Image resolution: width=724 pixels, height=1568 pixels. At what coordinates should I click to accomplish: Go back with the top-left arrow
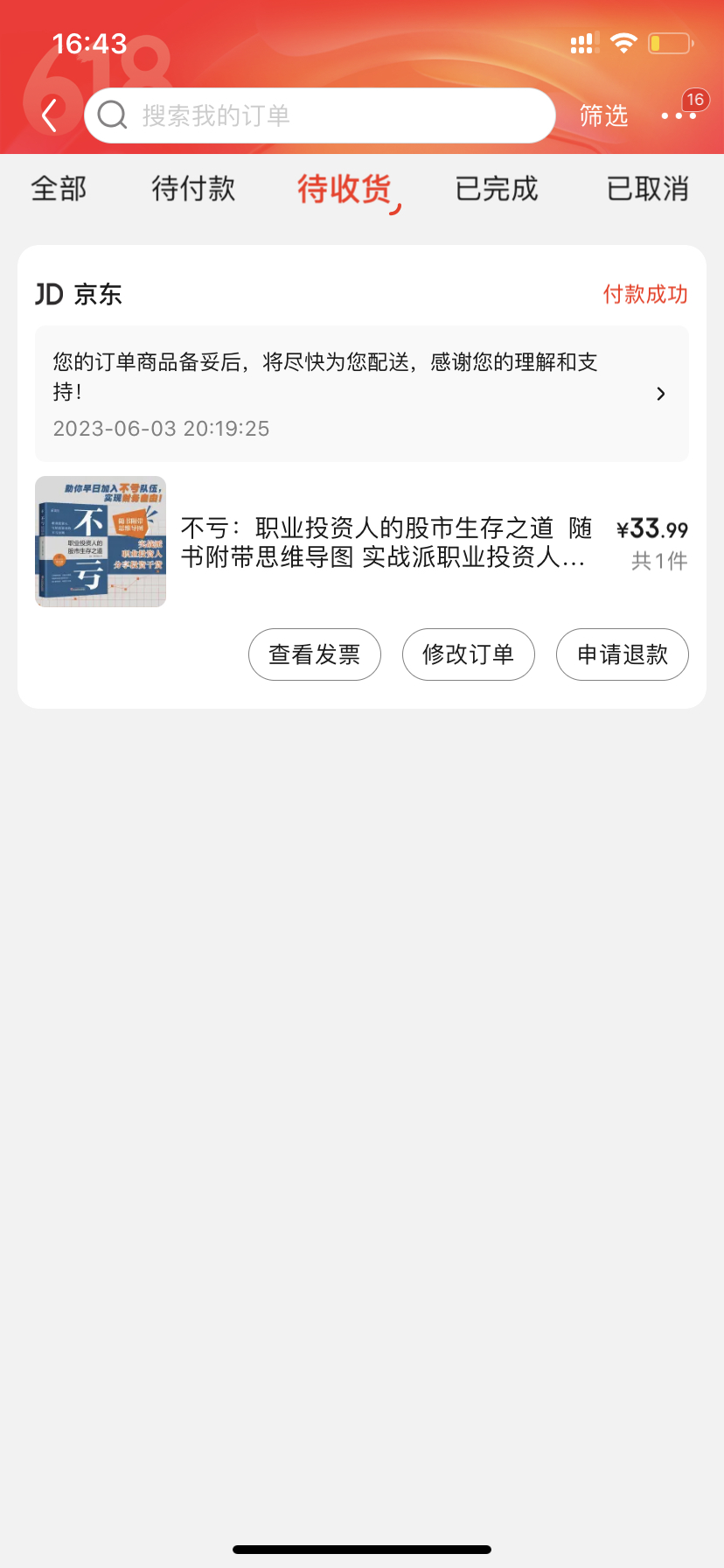[50, 115]
